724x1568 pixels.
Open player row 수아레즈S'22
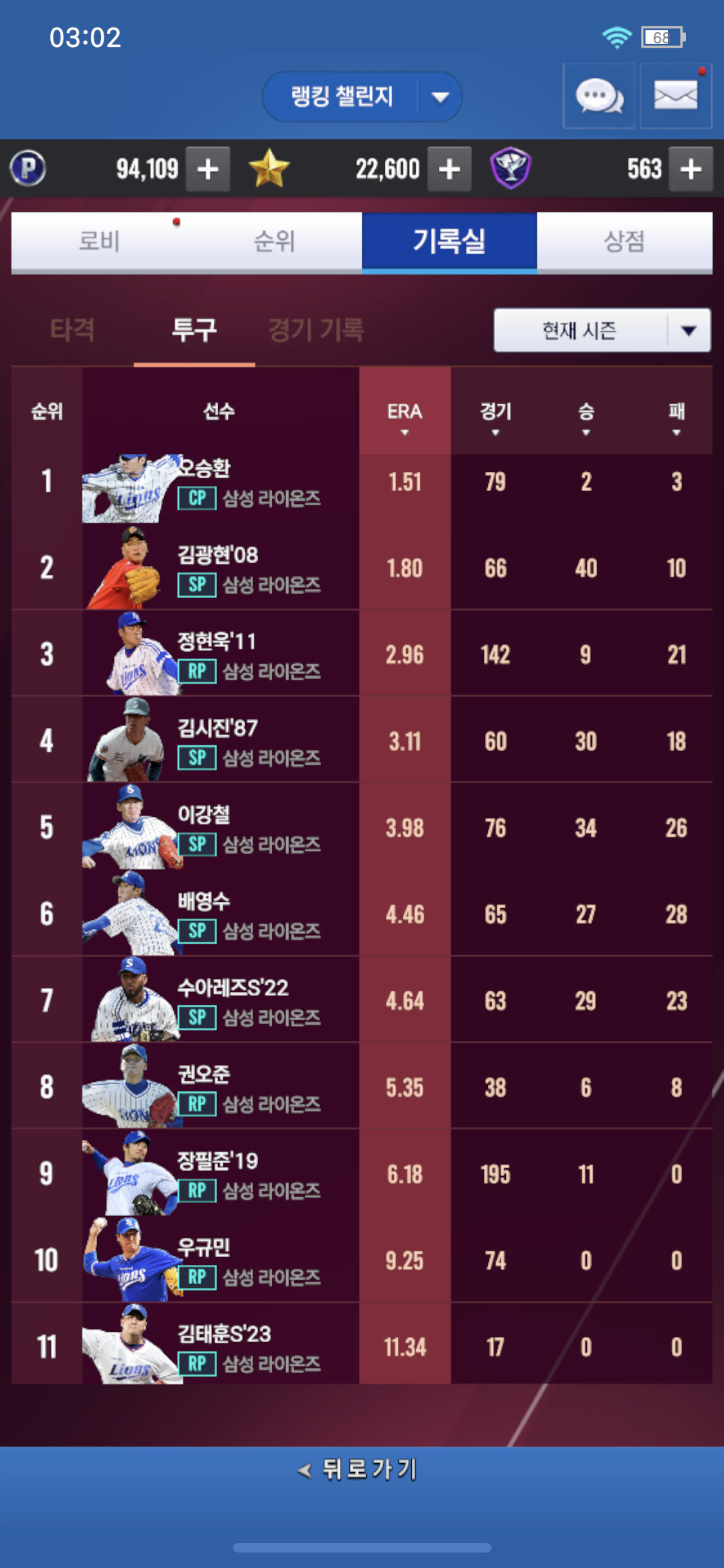click(x=219, y=1001)
